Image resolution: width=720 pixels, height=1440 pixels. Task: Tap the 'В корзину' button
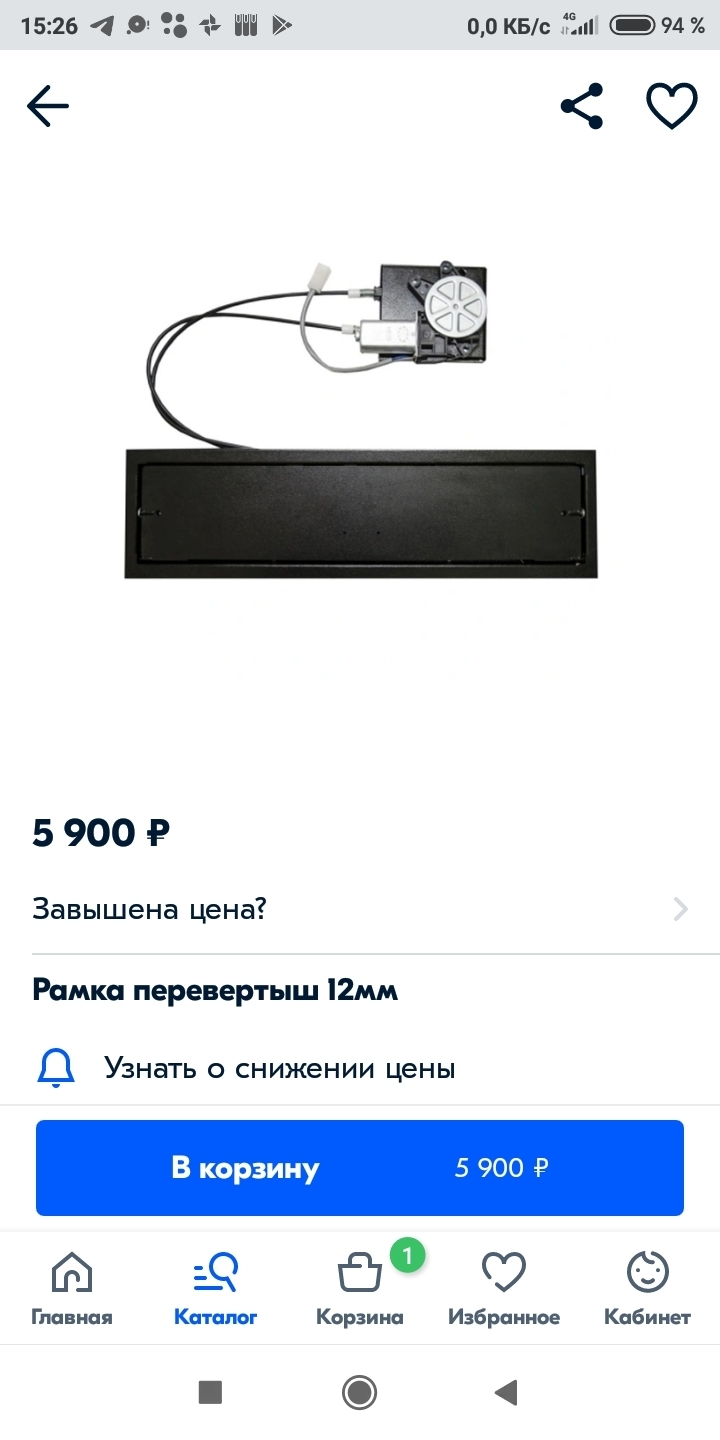pos(360,1168)
